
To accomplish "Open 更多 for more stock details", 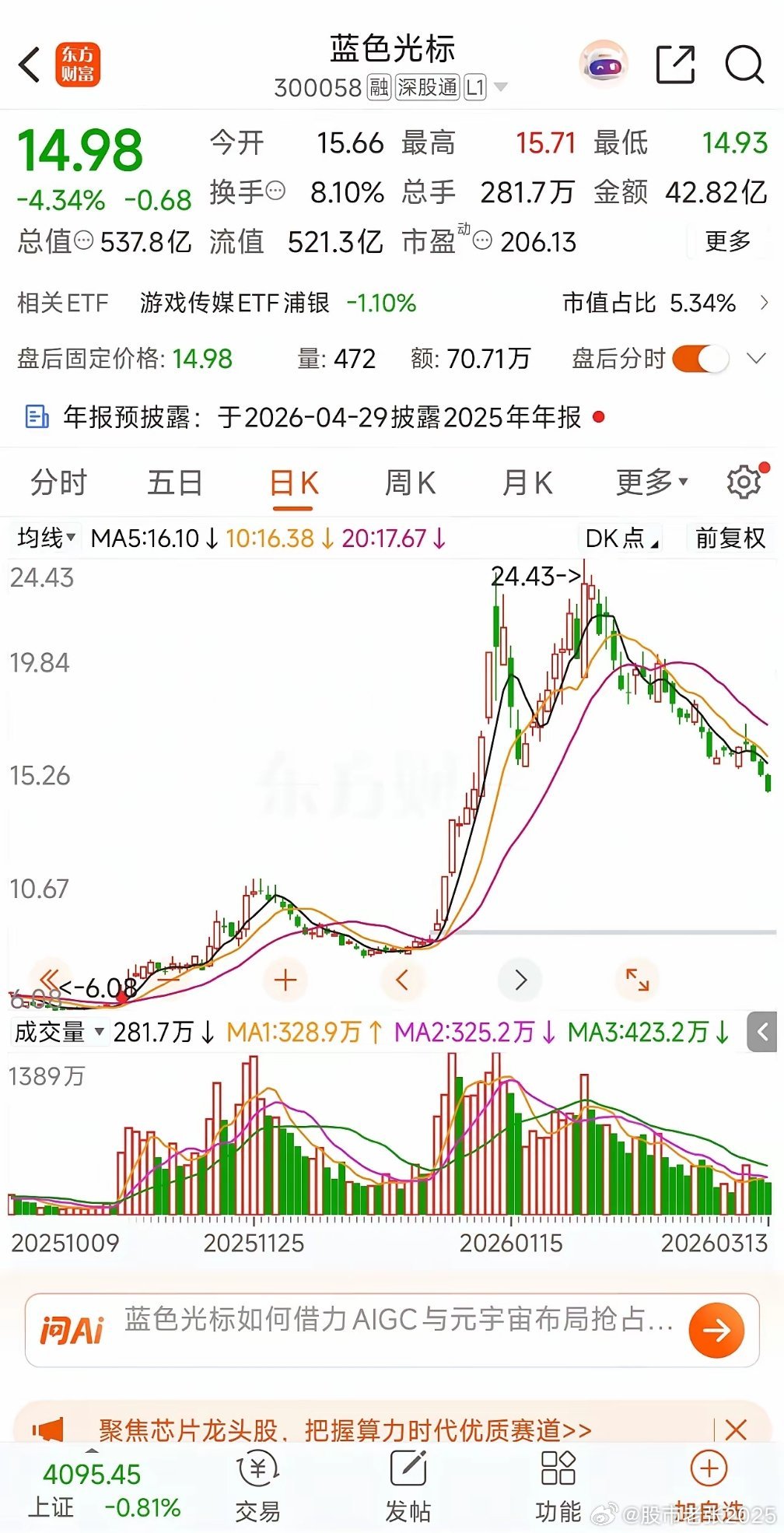I will [x=728, y=242].
